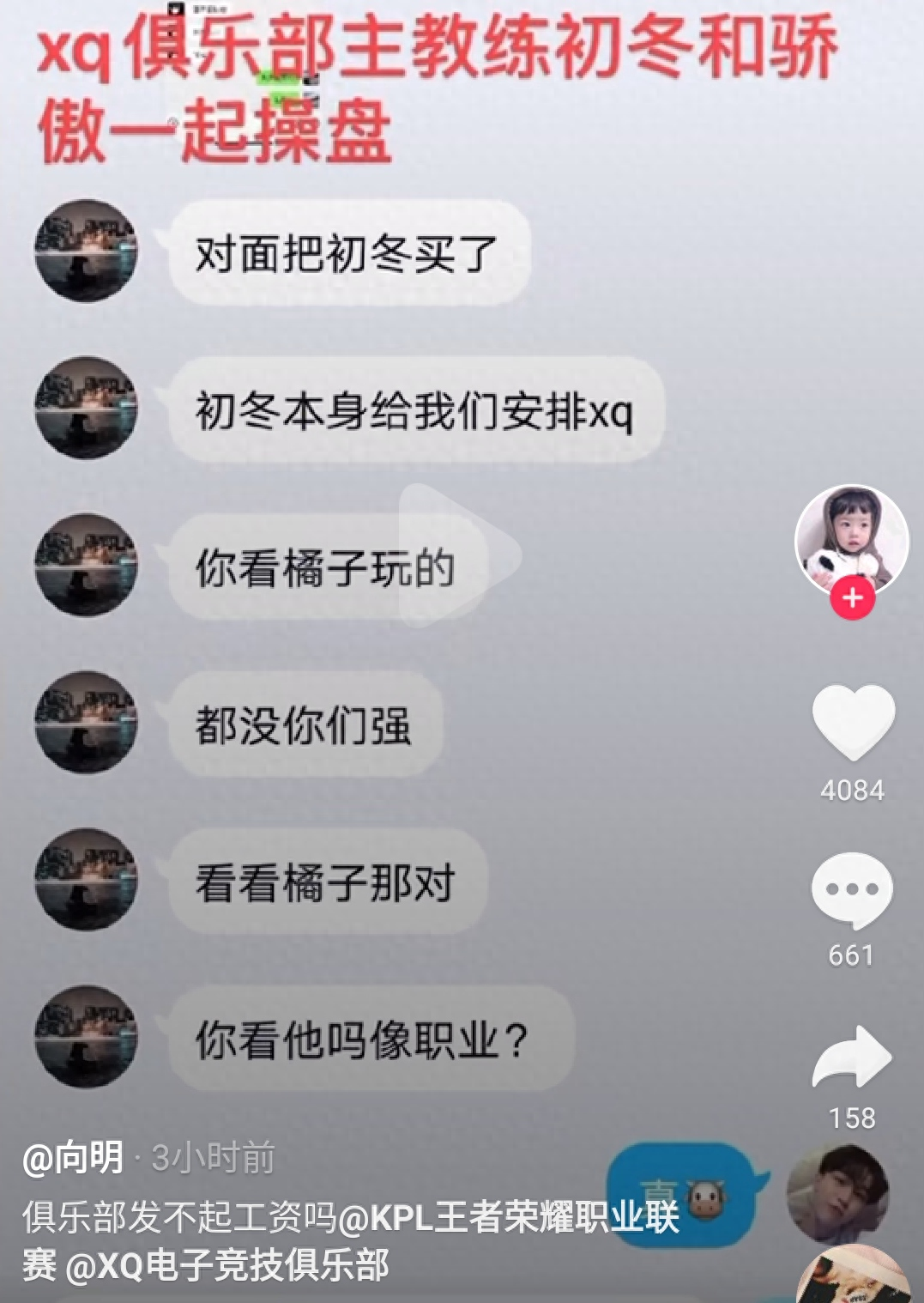Open the @向明 username profile
The height and width of the screenshot is (1303, 924).
(x=74, y=1157)
